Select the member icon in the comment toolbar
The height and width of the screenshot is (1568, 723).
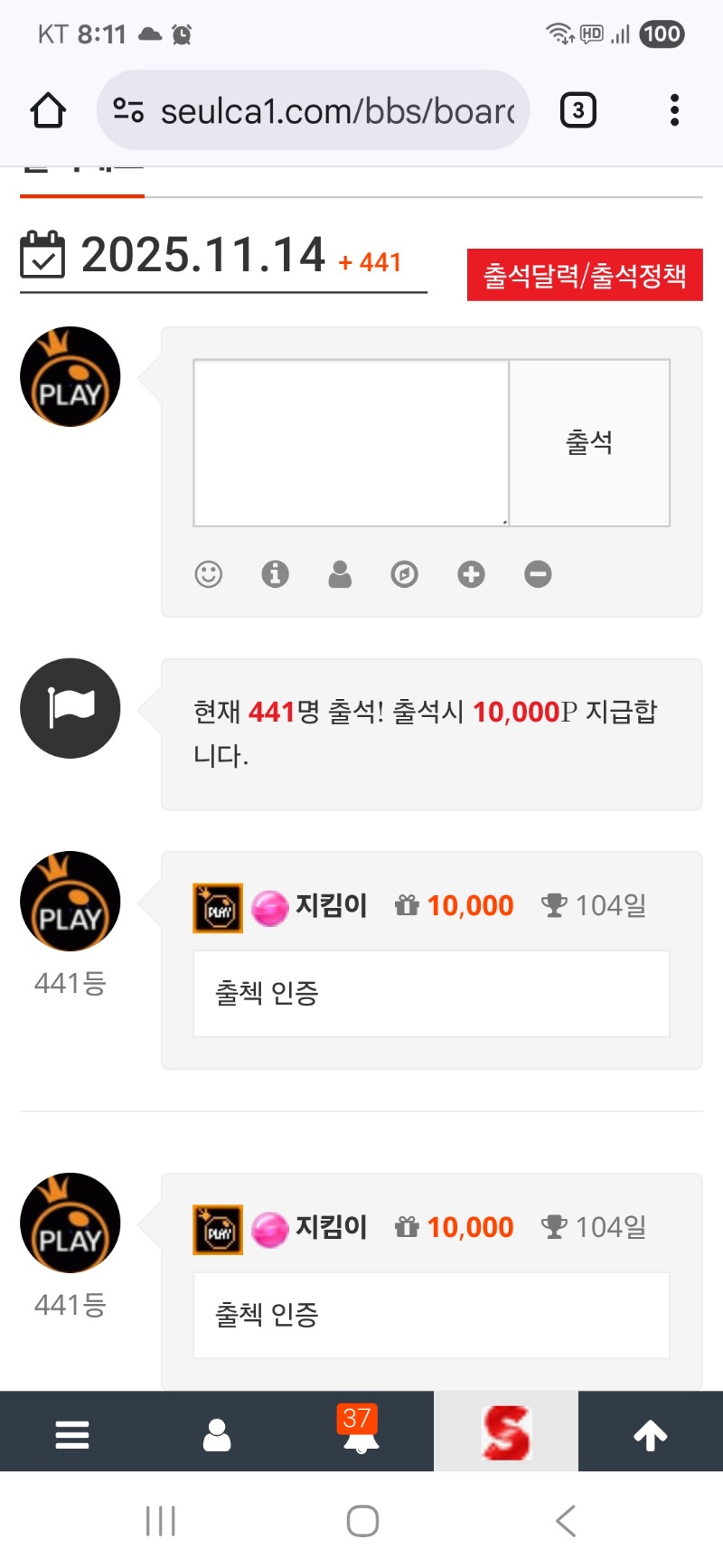coord(339,574)
